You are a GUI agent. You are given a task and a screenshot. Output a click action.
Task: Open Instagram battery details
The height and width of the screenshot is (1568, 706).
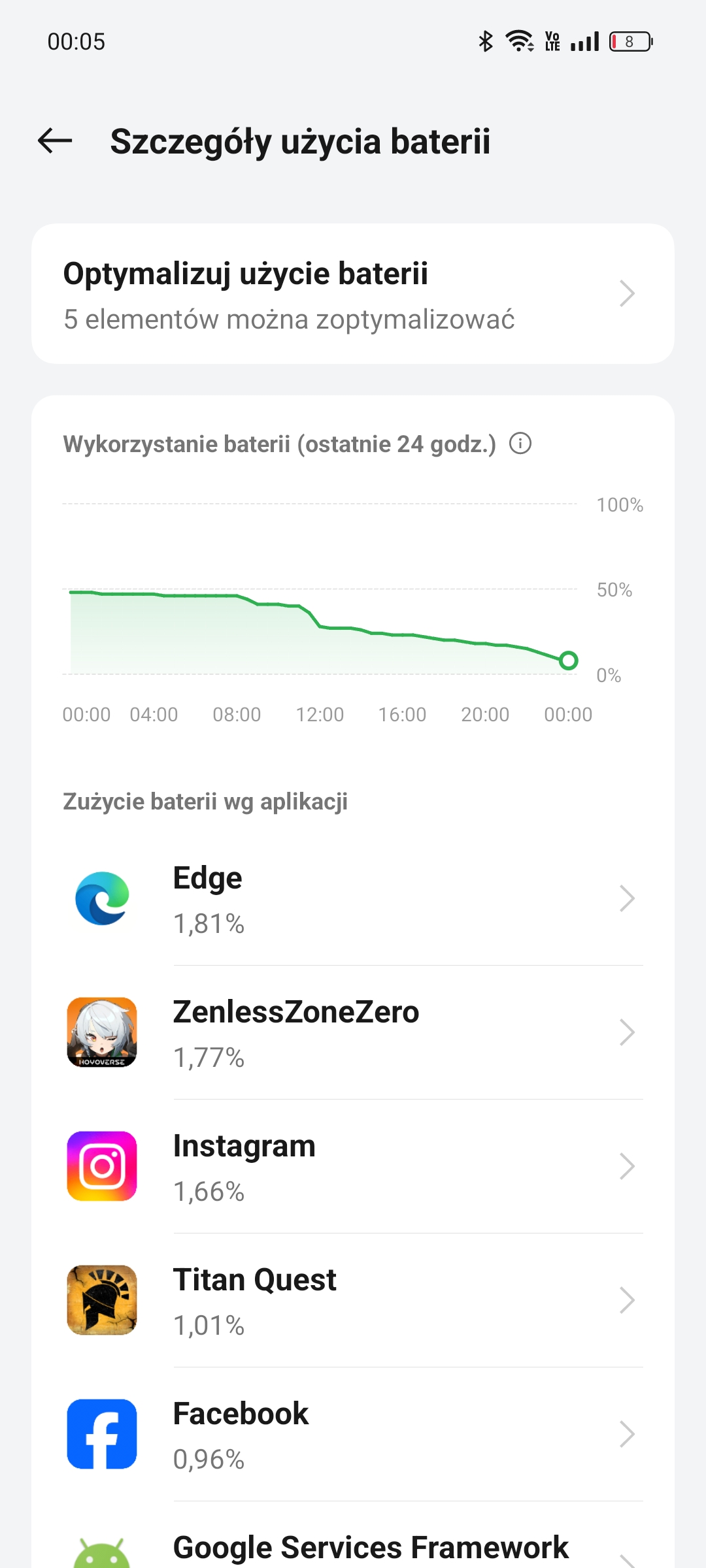[353, 1167]
